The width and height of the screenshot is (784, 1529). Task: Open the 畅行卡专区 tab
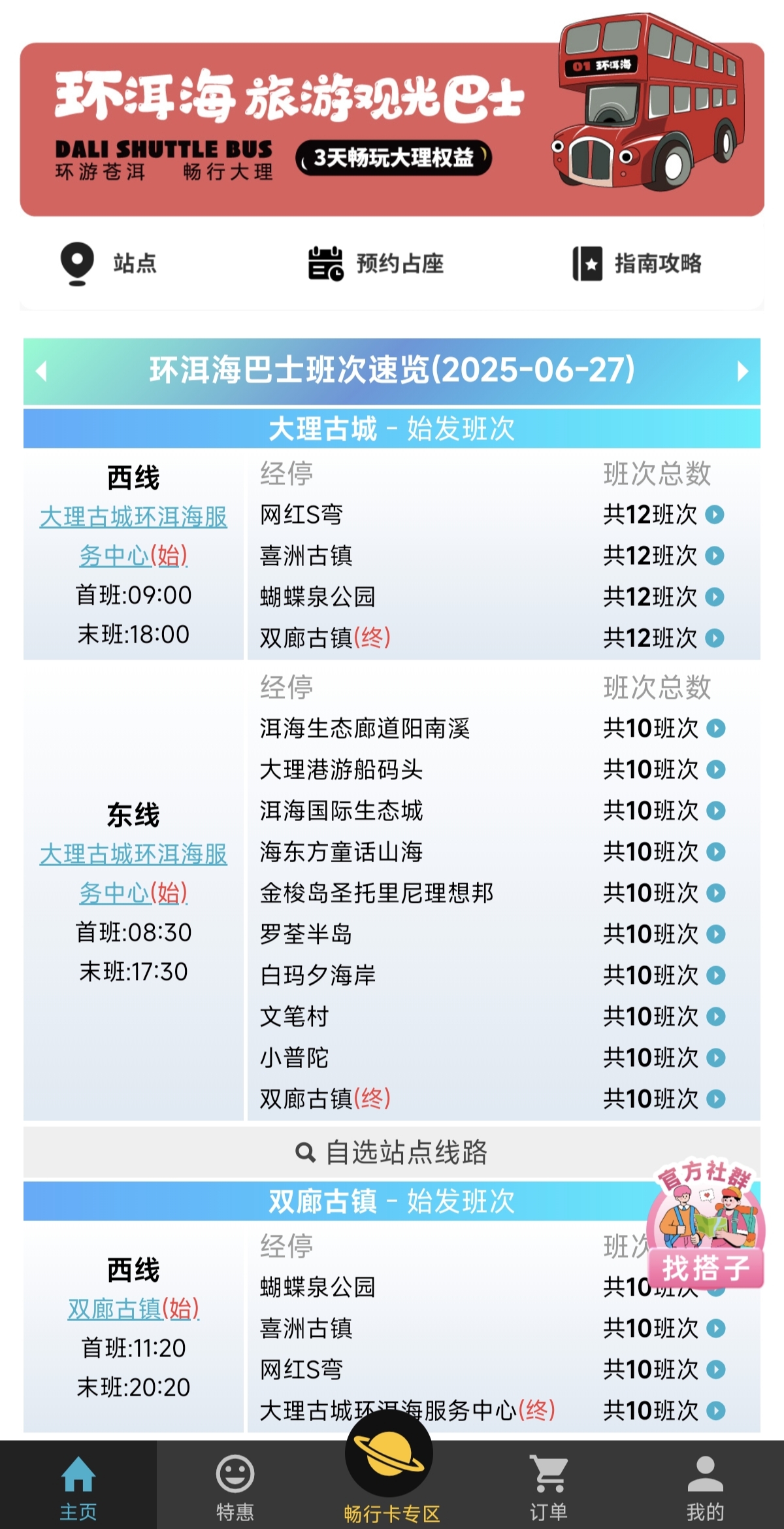tap(391, 1477)
